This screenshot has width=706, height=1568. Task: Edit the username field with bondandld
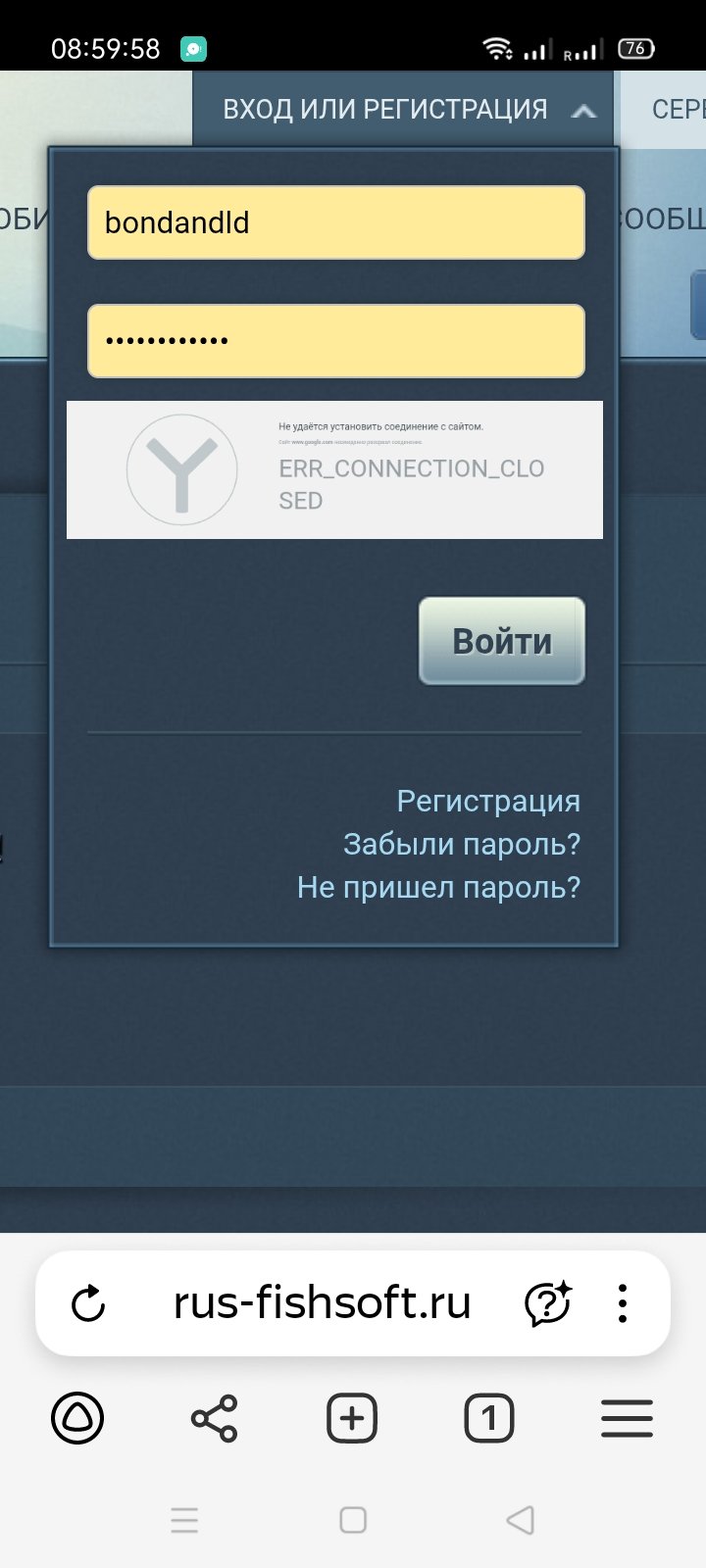(335, 222)
